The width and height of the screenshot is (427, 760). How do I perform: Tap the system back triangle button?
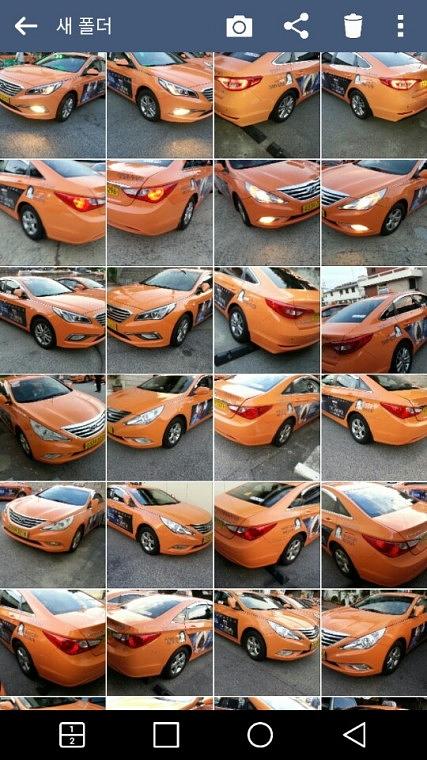click(354, 735)
